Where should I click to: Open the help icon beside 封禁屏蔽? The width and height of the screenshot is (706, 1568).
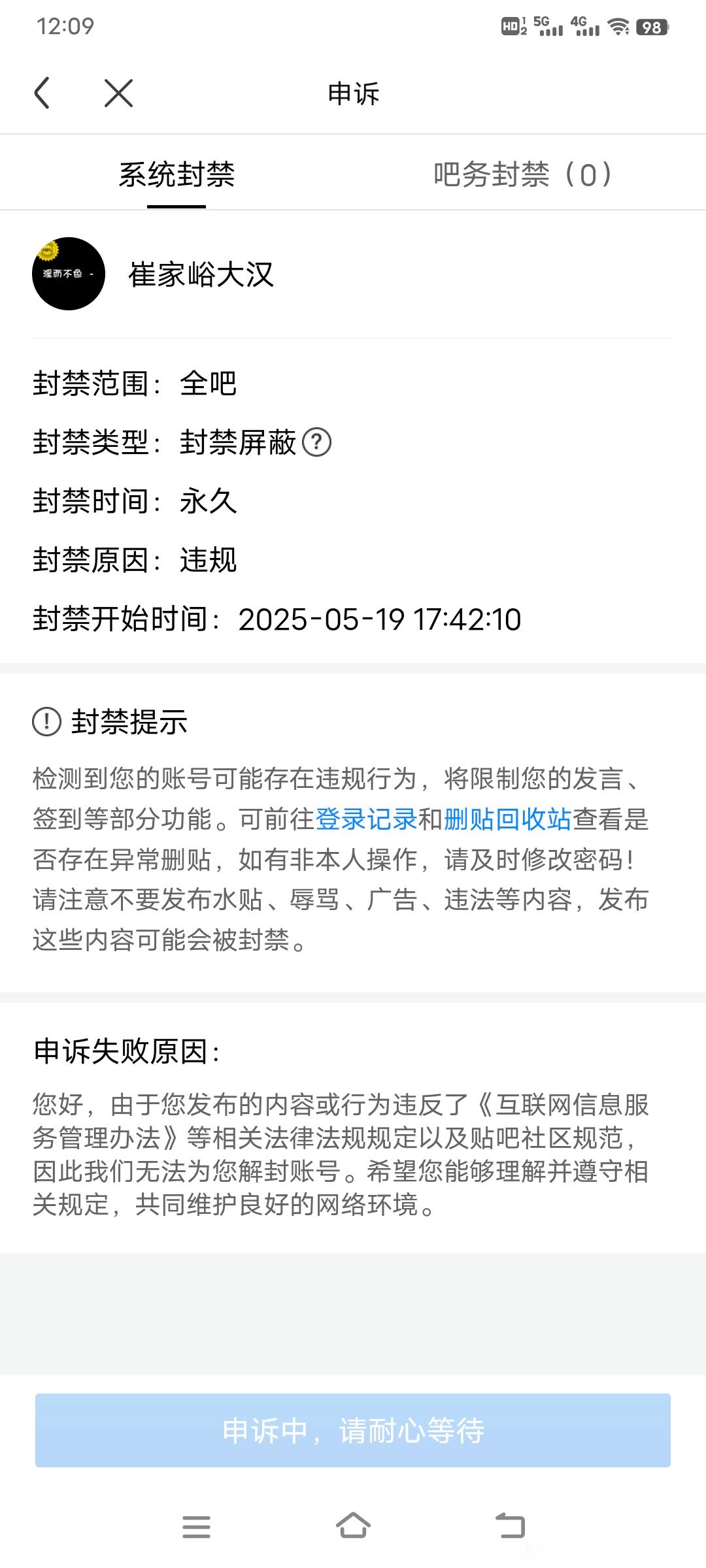click(x=317, y=442)
